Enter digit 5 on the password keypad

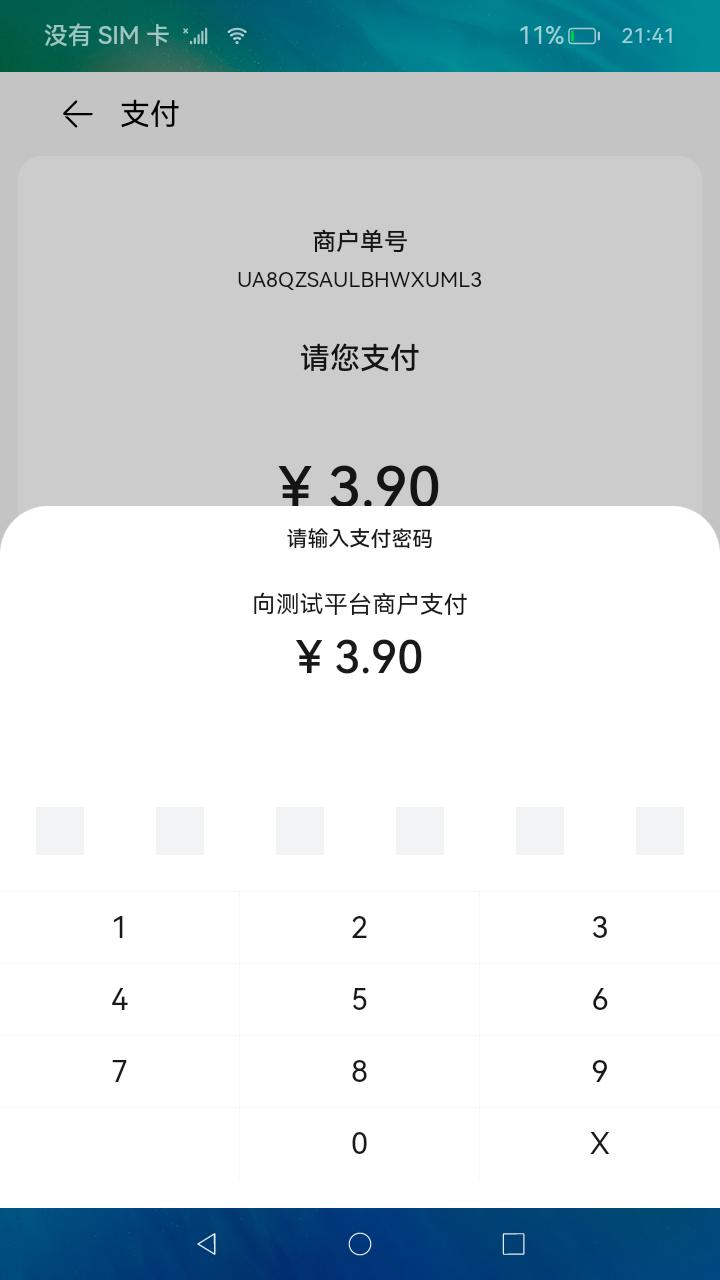pos(359,999)
